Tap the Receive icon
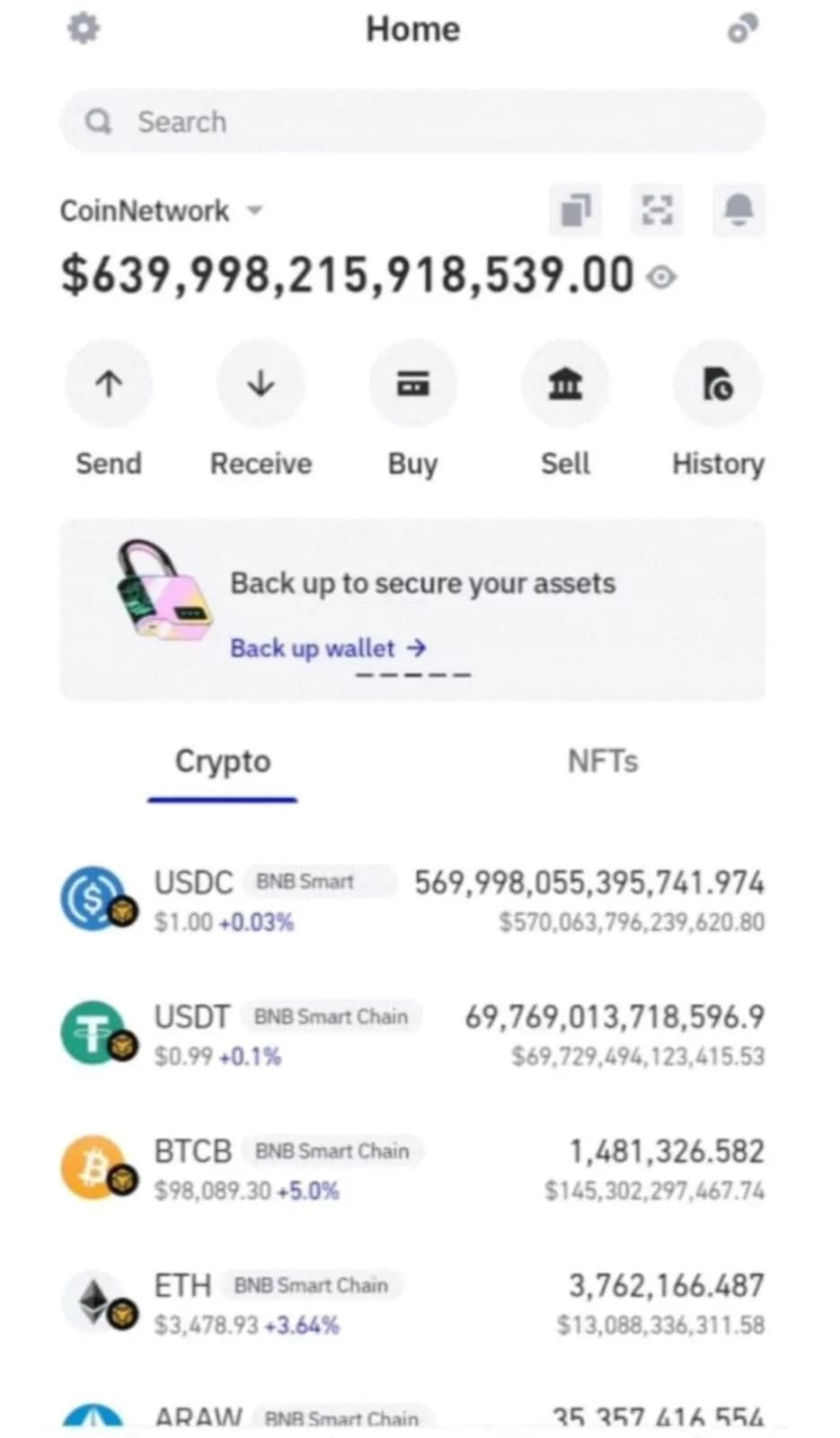The width and height of the screenshot is (840, 1438). 261,384
